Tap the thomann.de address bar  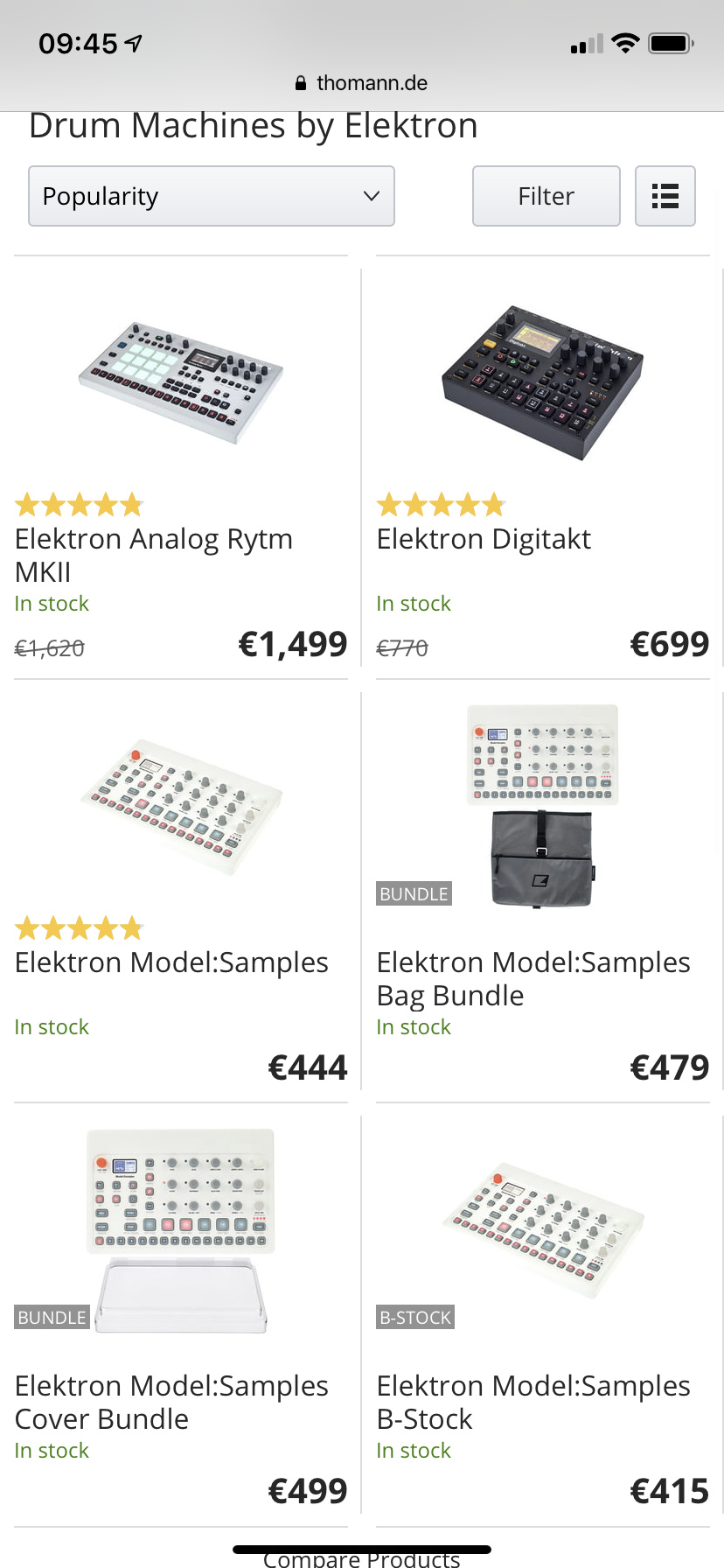(x=362, y=83)
